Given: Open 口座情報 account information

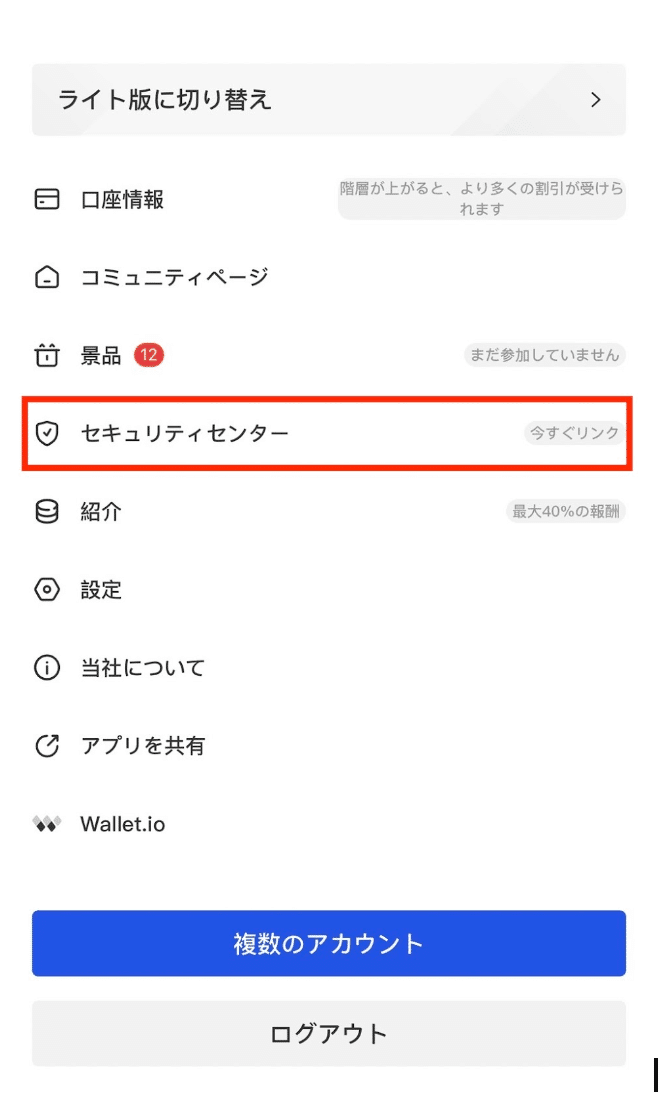Looking at the screenshot, I should coord(329,200).
